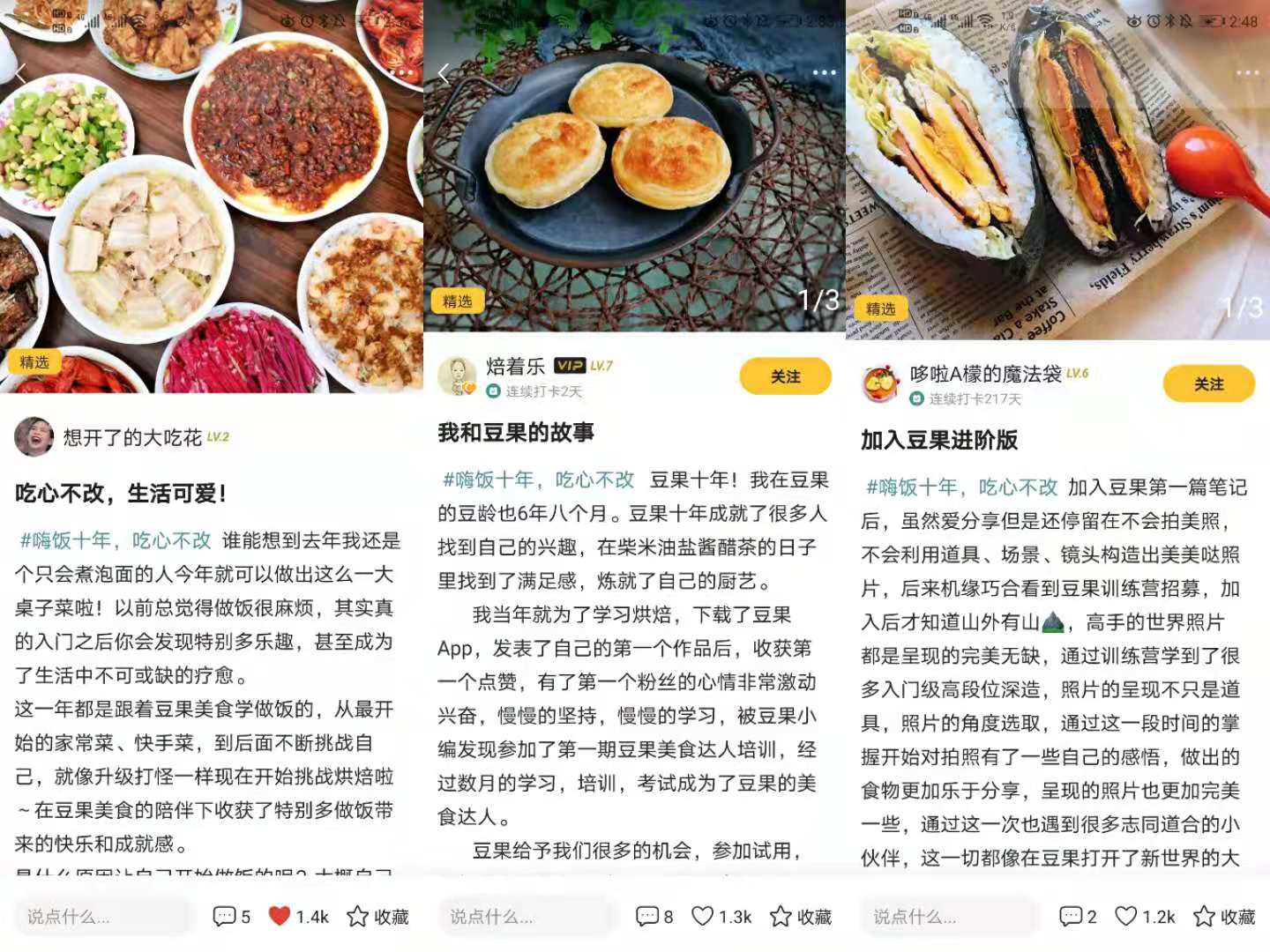Save 我和豆果的故事 post to 收藏
Image resolution: width=1270 pixels, height=952 pixels.
(801, 917)
